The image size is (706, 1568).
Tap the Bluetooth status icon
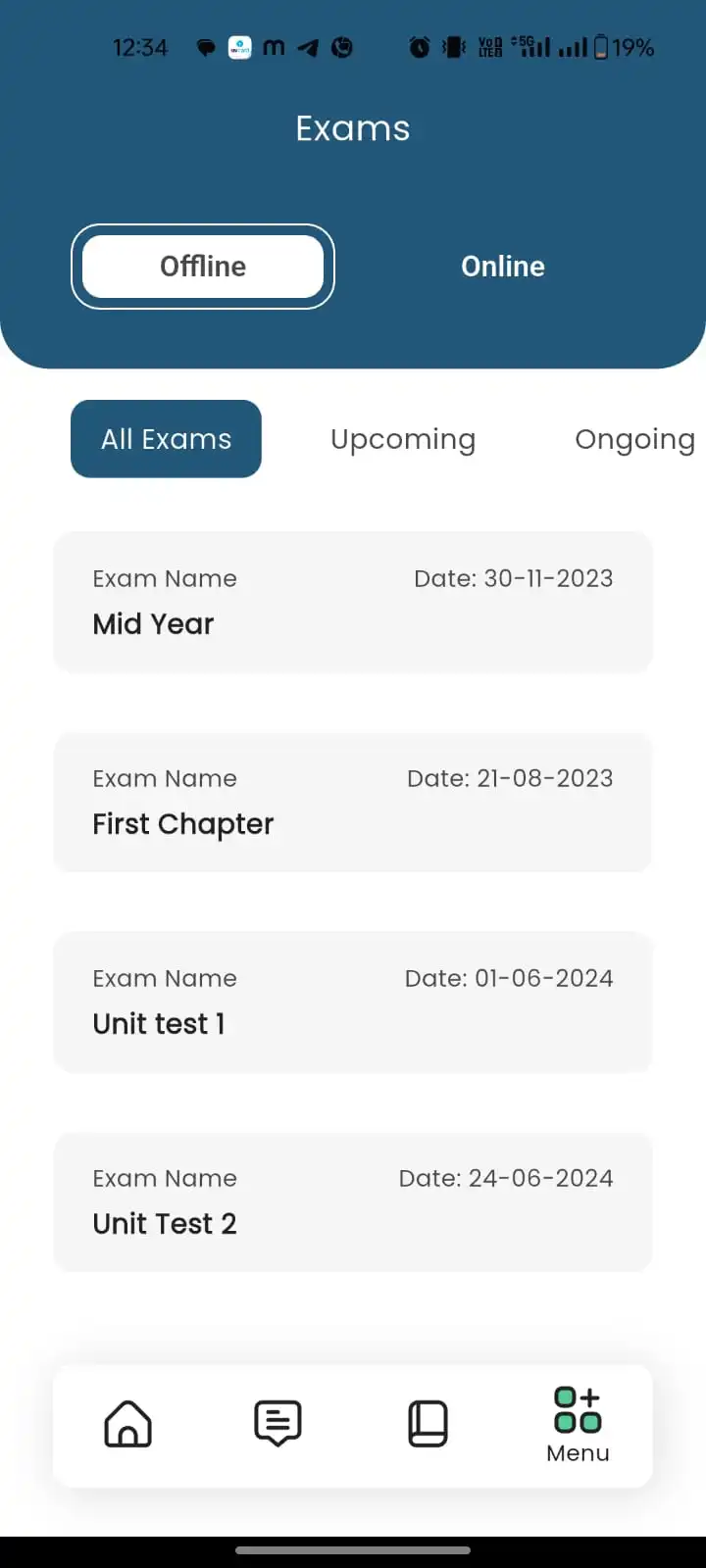pyautogui.click(x=452, y=46)
